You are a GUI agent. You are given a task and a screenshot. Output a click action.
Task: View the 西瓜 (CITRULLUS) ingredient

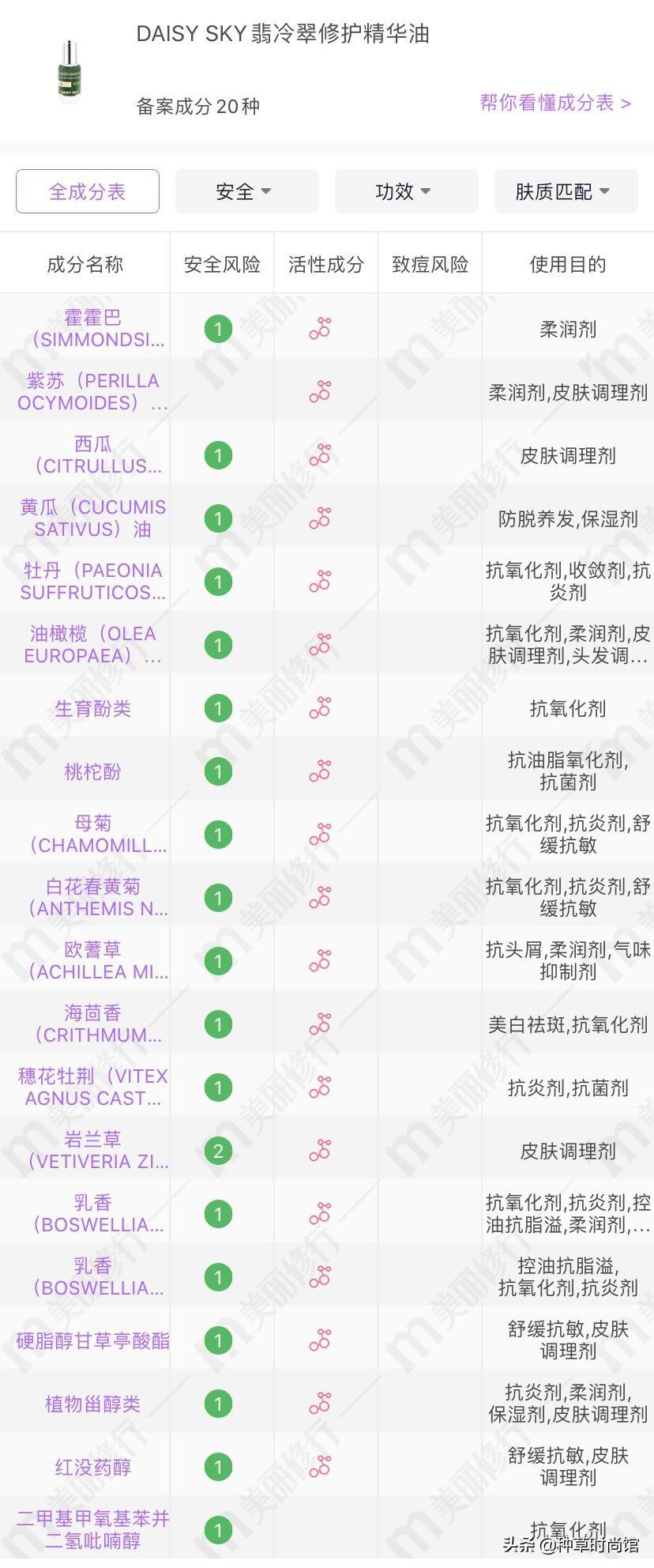(x=92, y=455)
